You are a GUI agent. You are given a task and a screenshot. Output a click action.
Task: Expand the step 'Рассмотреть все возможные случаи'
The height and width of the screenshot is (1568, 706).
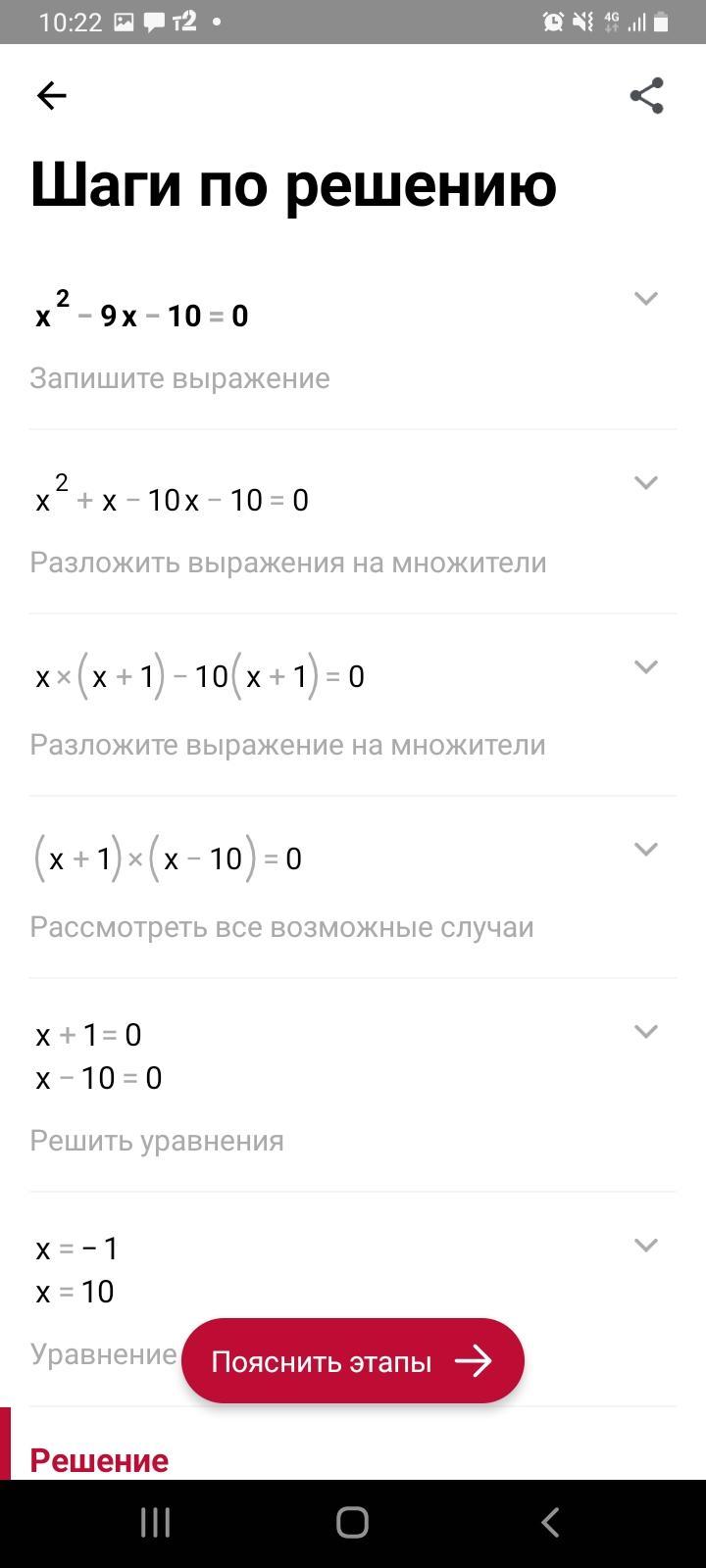(x=645, y=849)
